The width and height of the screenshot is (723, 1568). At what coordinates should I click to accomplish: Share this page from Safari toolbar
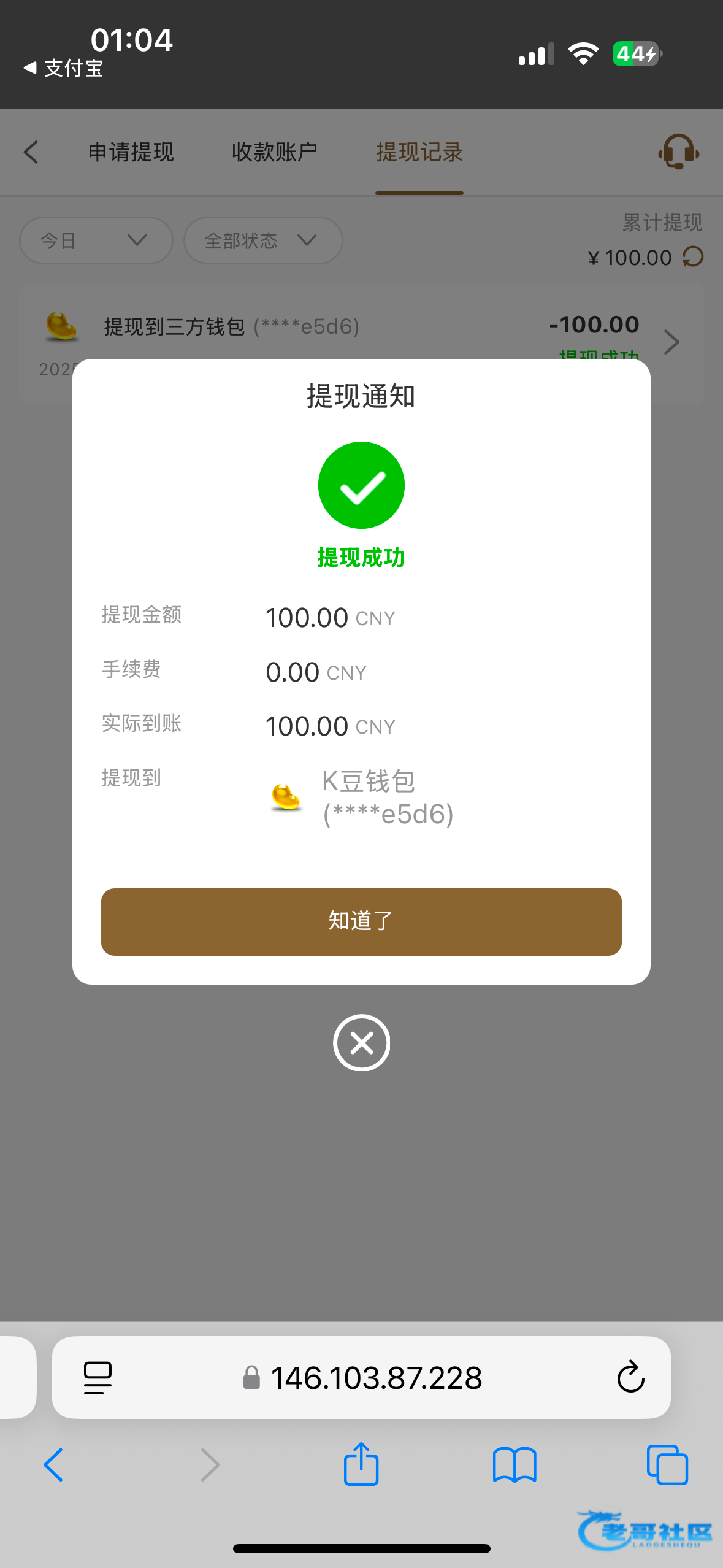tap(361, 1465)
